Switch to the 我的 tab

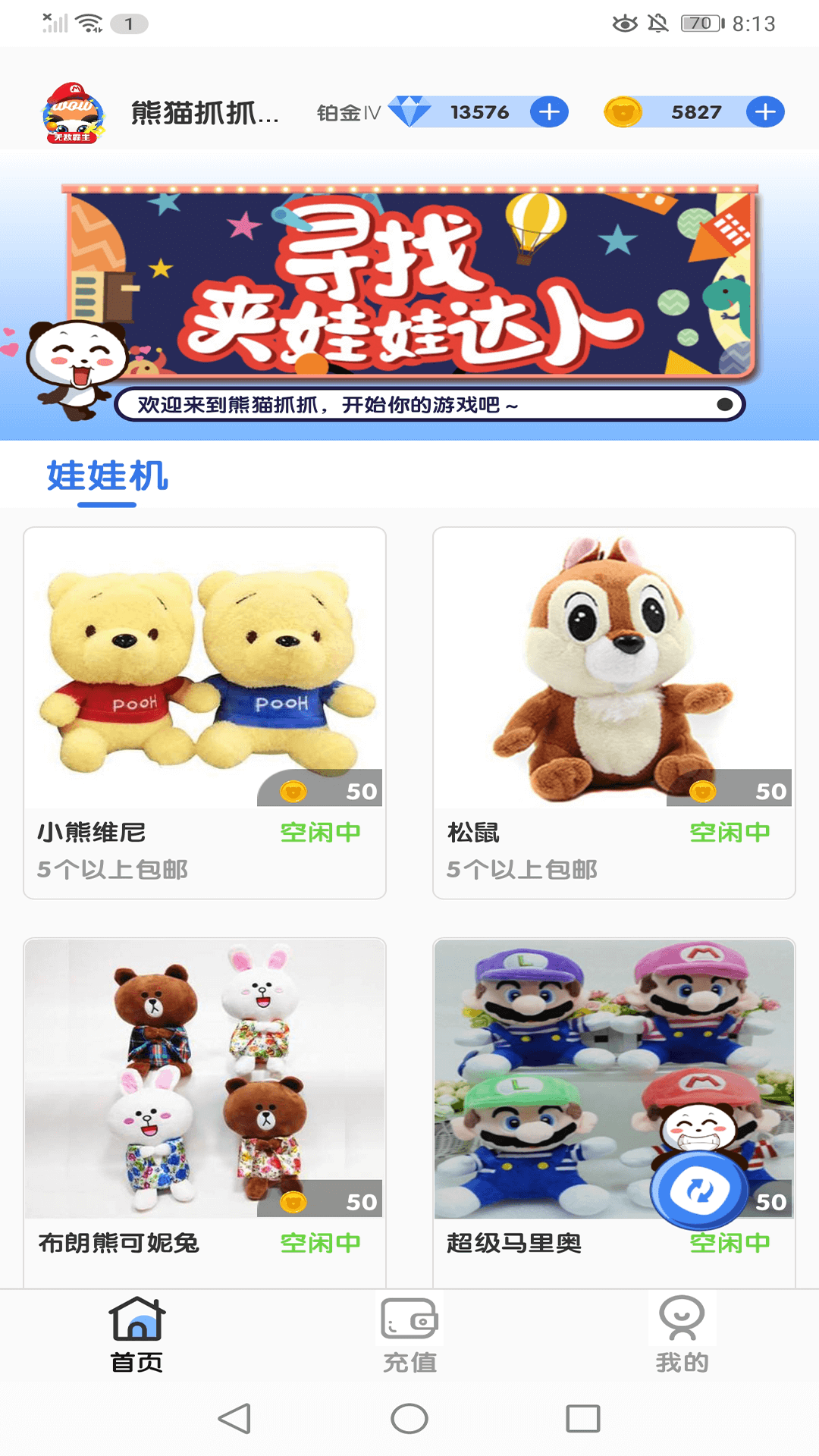pos(682,1335)
